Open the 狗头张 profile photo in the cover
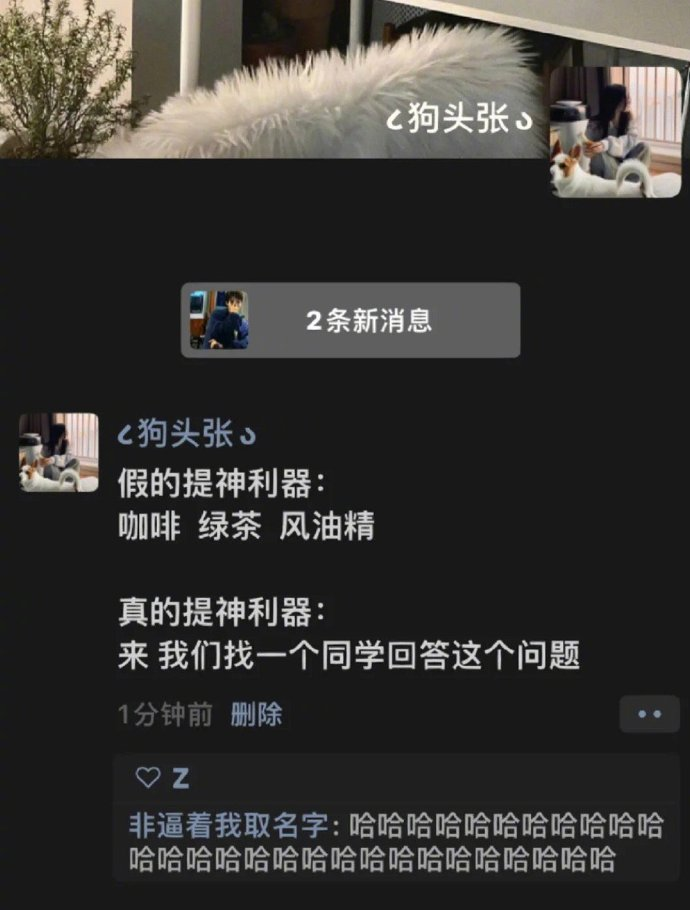The height and width of the screenshot is (910, 690). point(615,132)
